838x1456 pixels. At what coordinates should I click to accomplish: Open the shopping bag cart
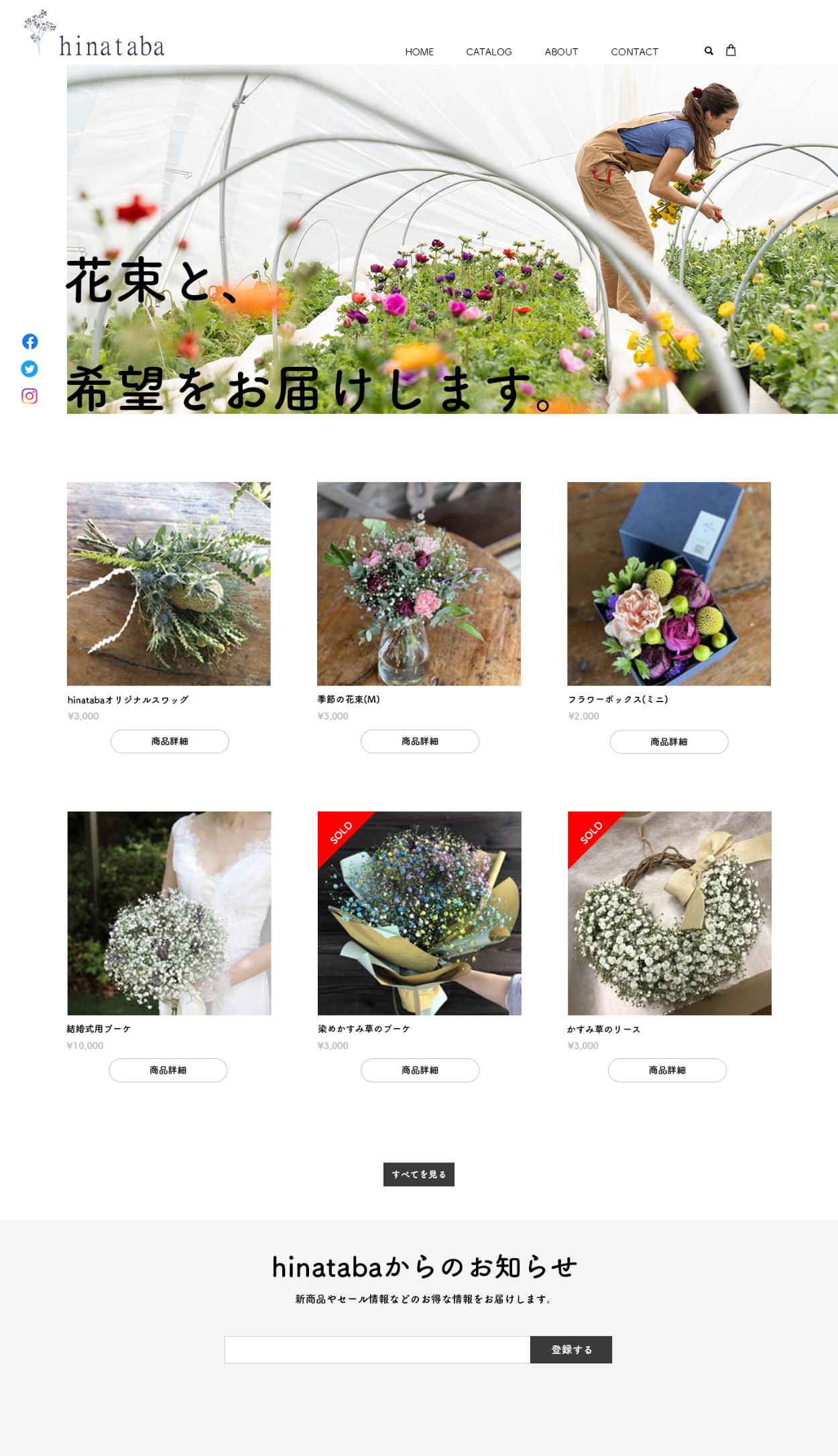[731, 50]
